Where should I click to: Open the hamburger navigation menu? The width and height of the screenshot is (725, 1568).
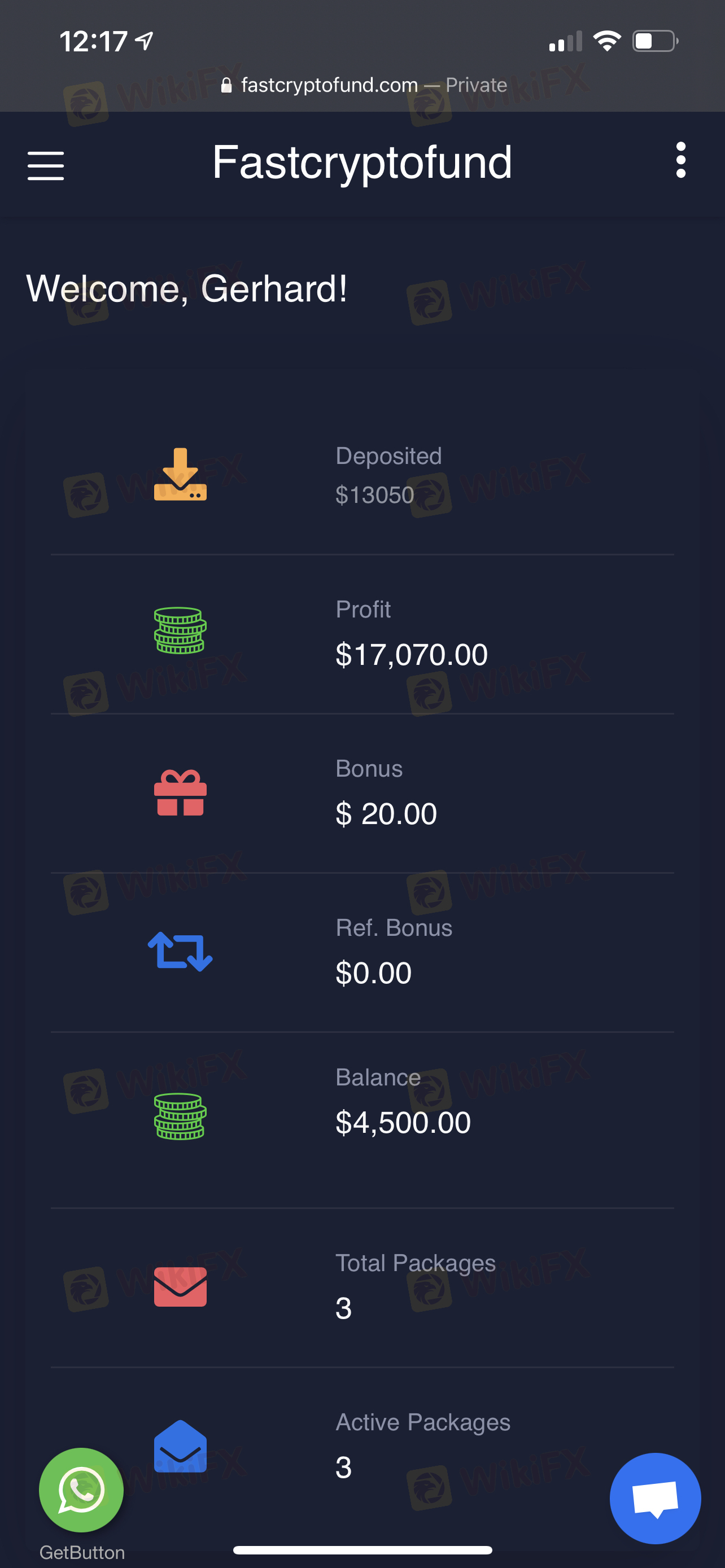(x=46, y=165)
